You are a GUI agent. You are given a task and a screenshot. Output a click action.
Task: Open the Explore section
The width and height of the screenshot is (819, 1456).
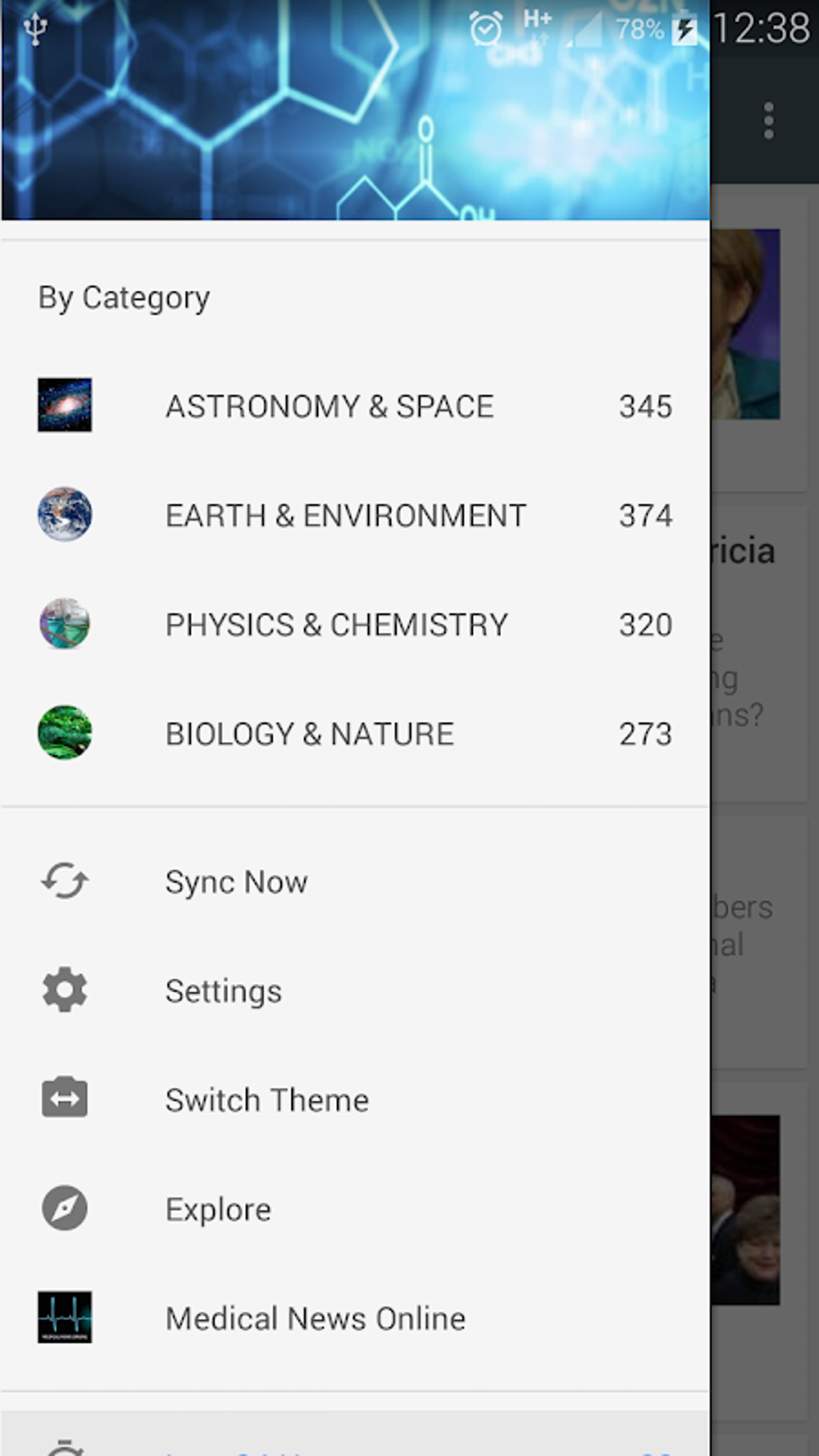[218, 1209]
